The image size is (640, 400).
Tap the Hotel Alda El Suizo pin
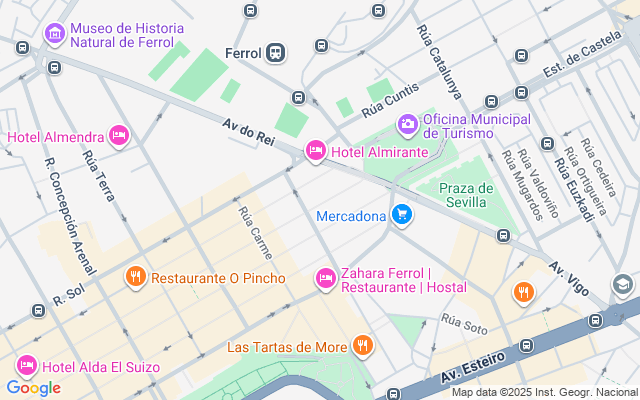[x=26, y=365]
